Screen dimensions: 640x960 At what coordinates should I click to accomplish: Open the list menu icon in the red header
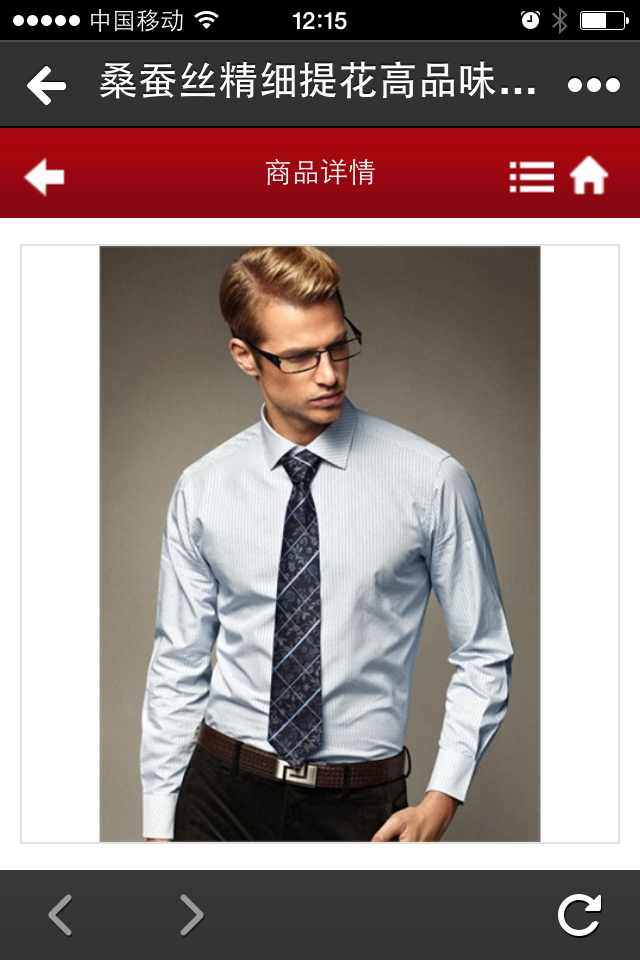[x=531, y=177]
